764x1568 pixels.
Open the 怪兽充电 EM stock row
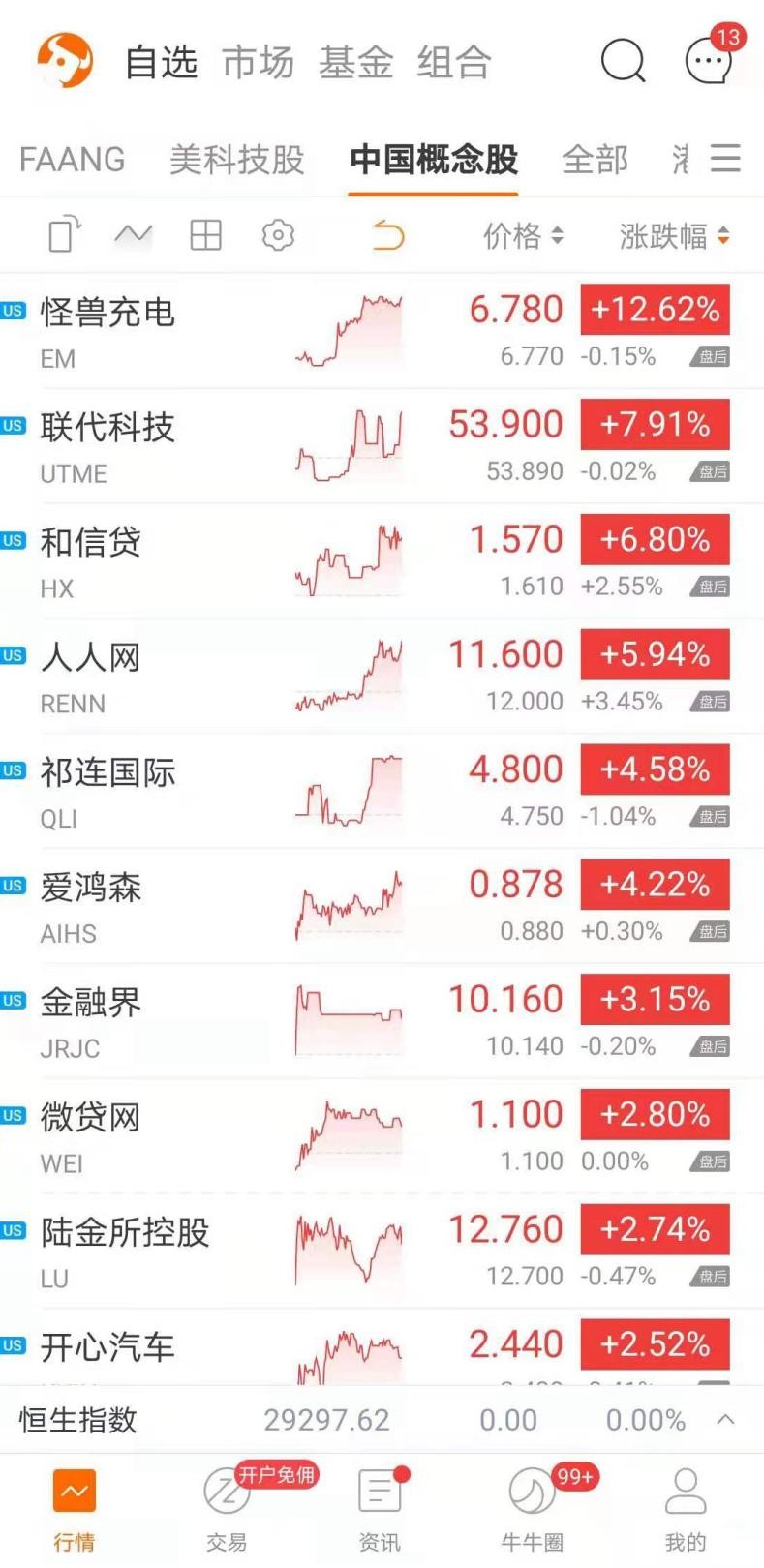pos(382,331)
